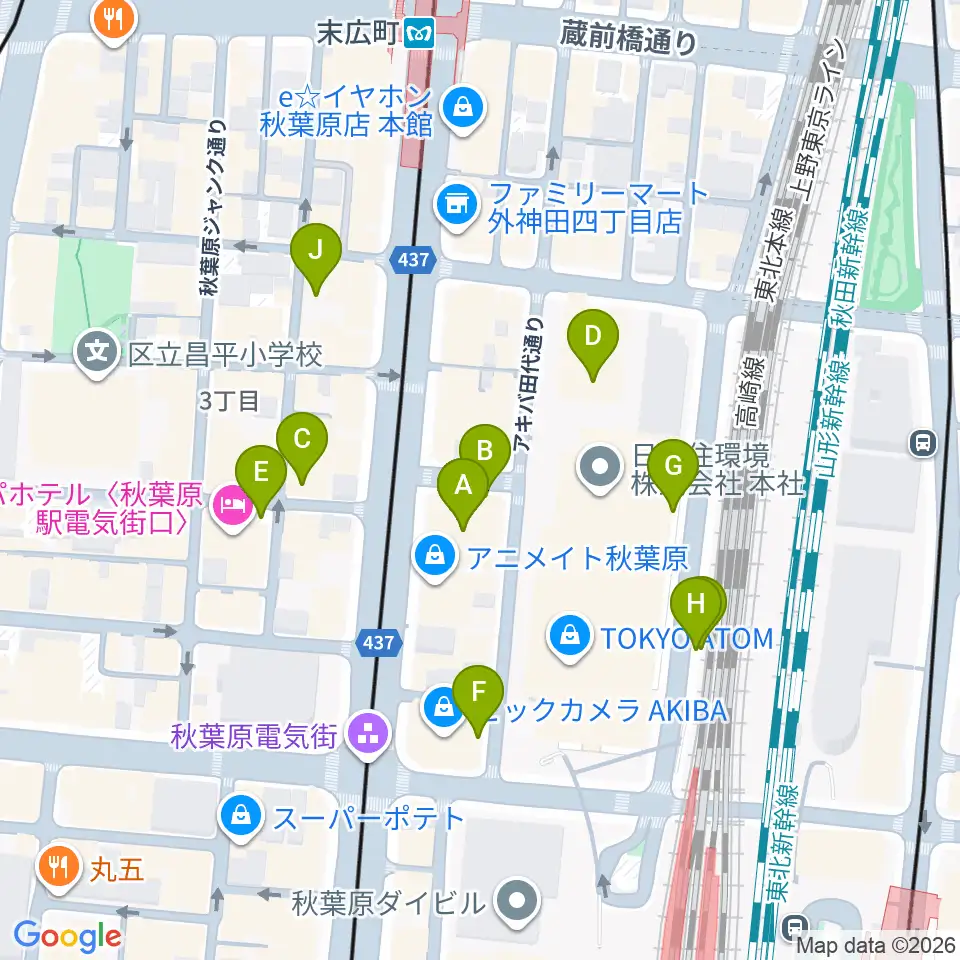Tap the ファミリーマート 外神田四丁目店 pin
960x960 pixels.
[x=456, y=207]
